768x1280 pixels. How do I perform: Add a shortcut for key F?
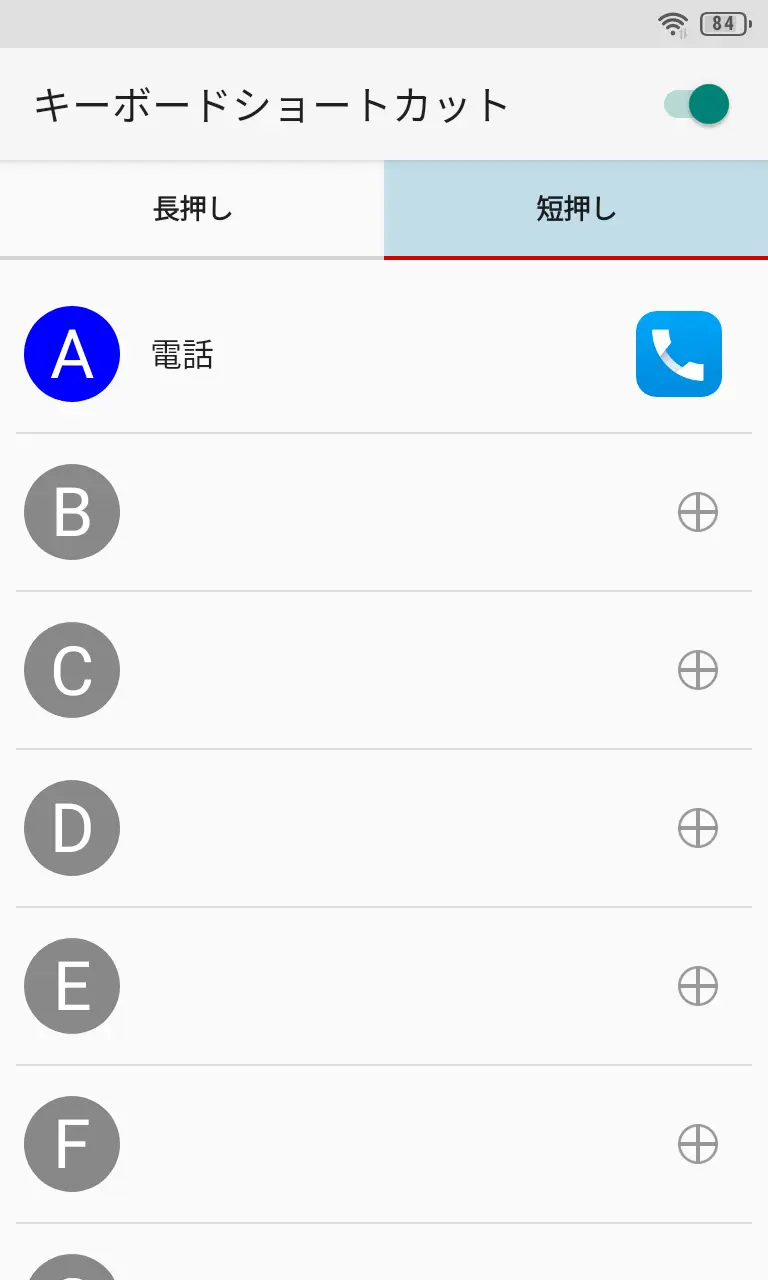click(x=698, y=1144)
